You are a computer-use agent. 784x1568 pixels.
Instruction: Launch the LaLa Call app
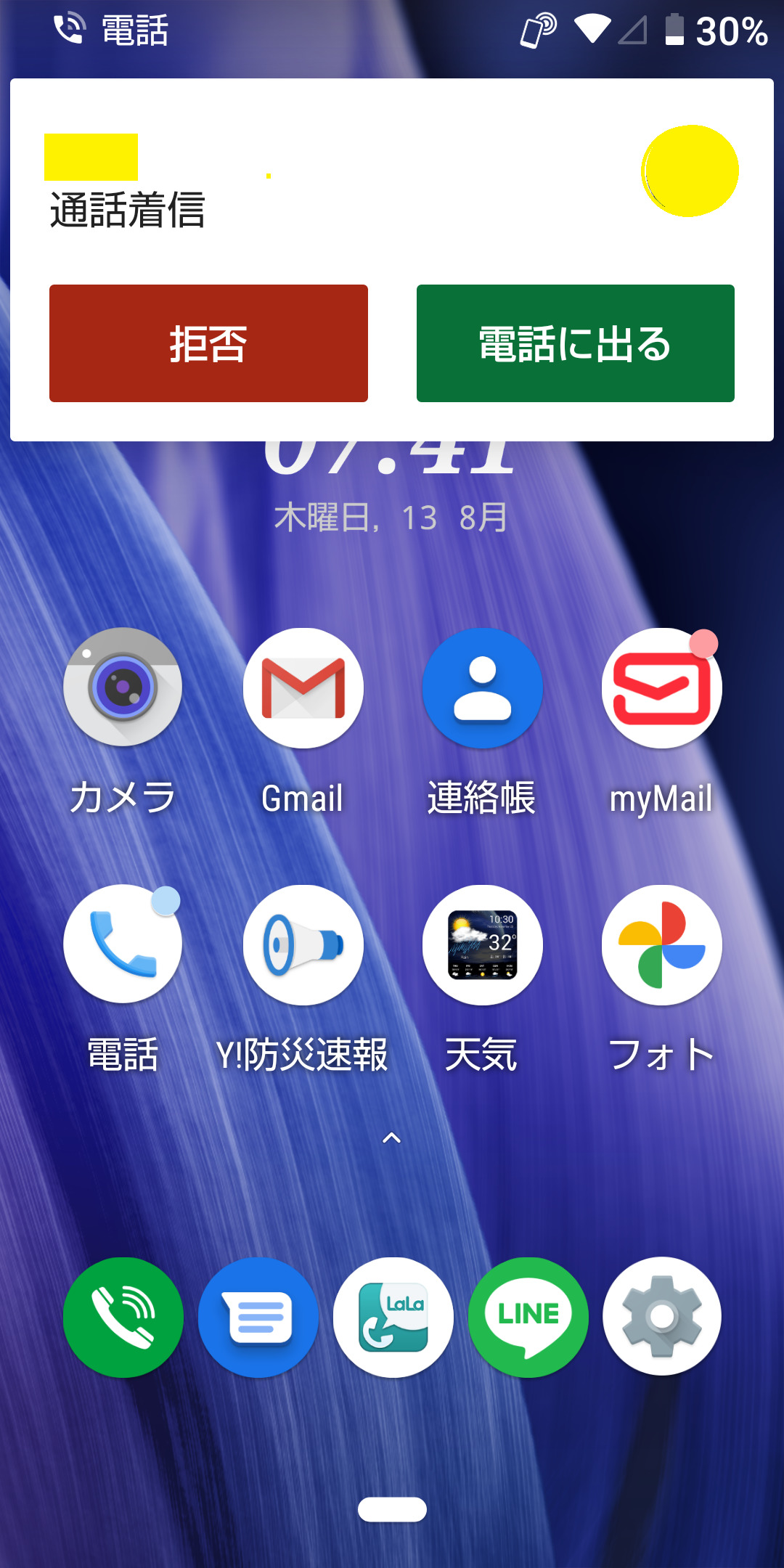pyautogui.click(x=393, y=1317)
